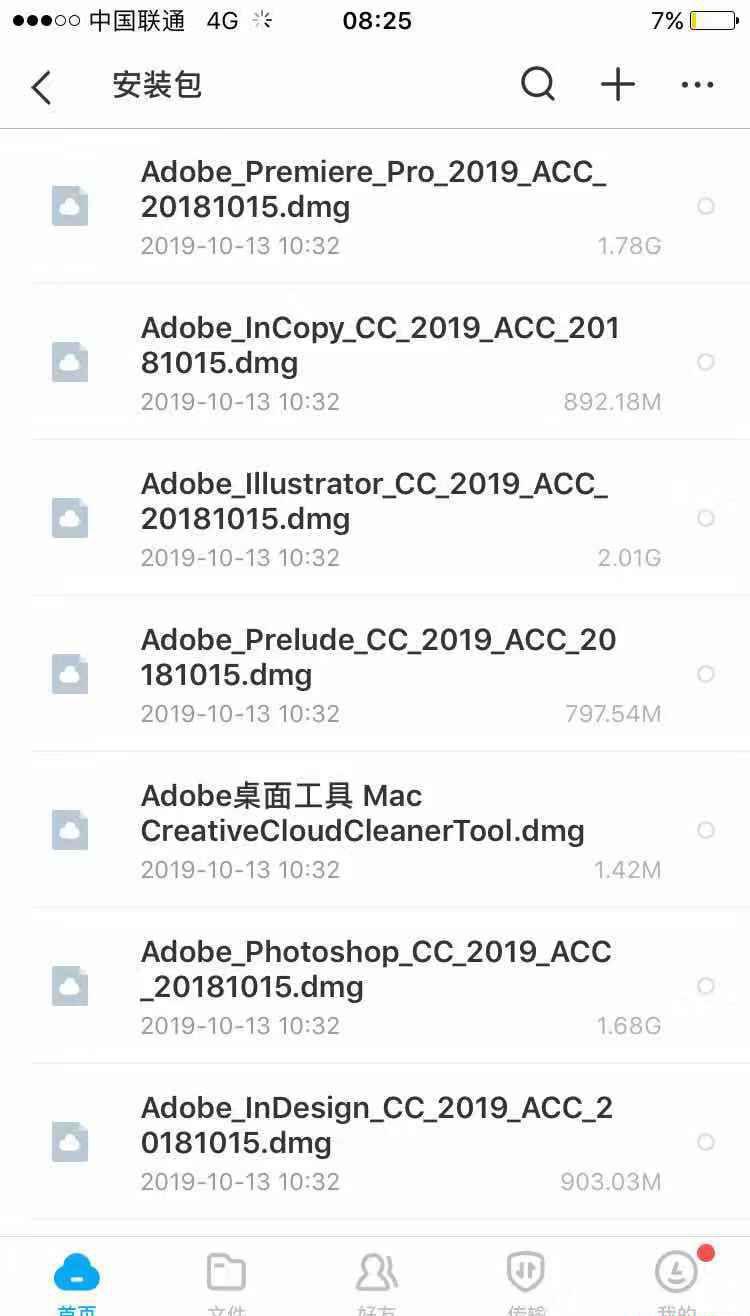Switch to the 传输 transfer tab
This screenshot has height=1316, width=750.
point(526,1280)
